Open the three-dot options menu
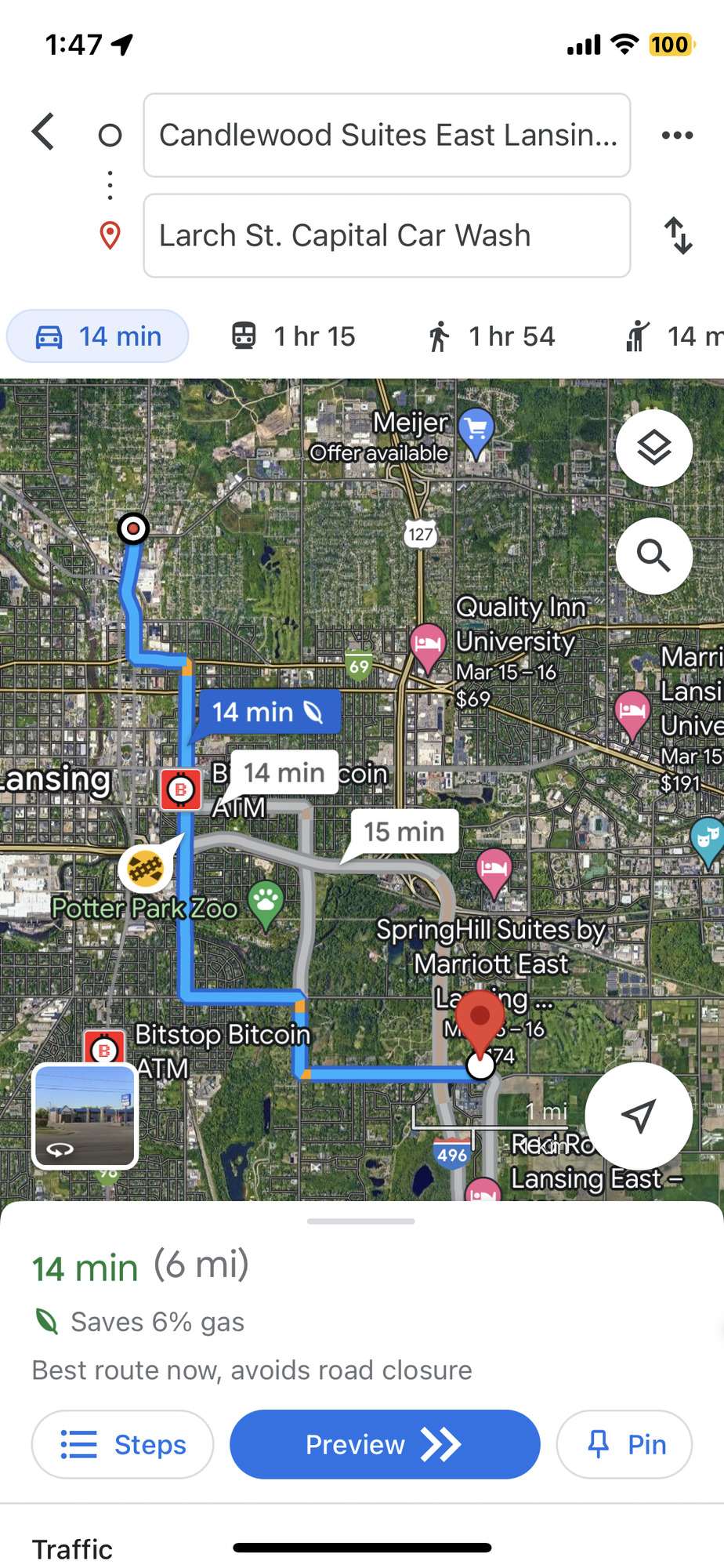 point(677,135)
